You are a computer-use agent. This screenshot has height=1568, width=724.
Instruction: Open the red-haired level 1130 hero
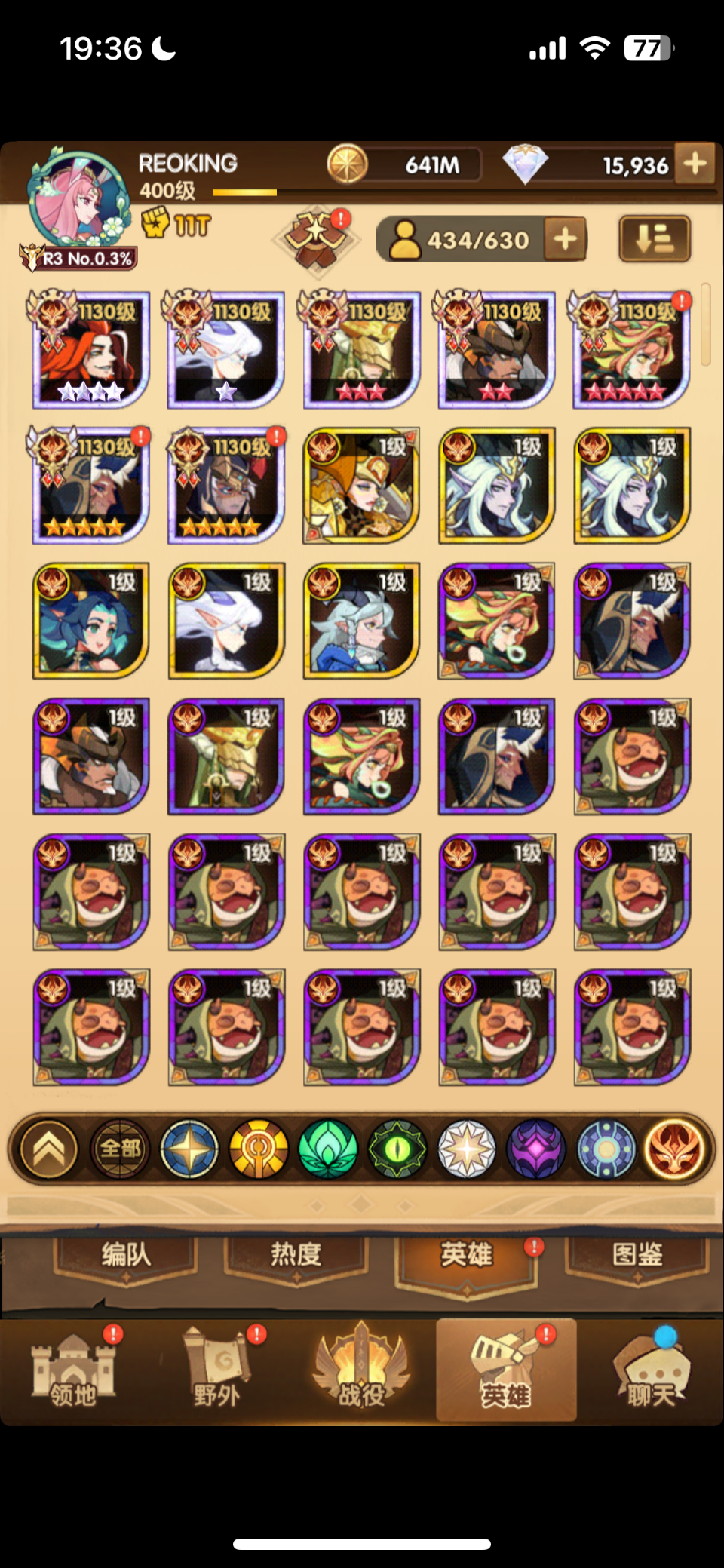91,349
